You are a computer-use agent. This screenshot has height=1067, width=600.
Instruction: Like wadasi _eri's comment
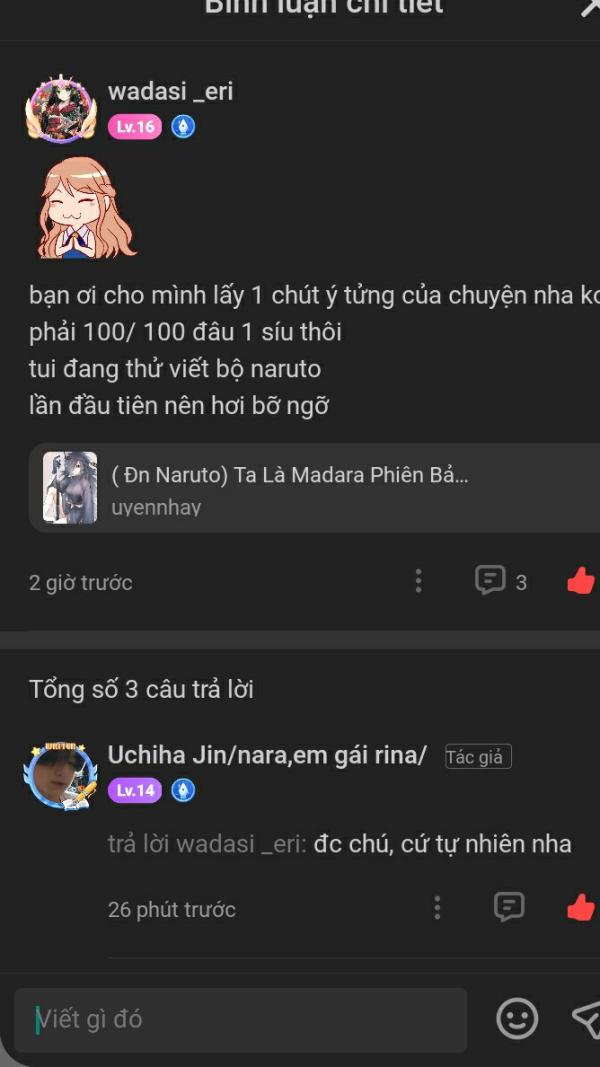[x=582, y=580]
